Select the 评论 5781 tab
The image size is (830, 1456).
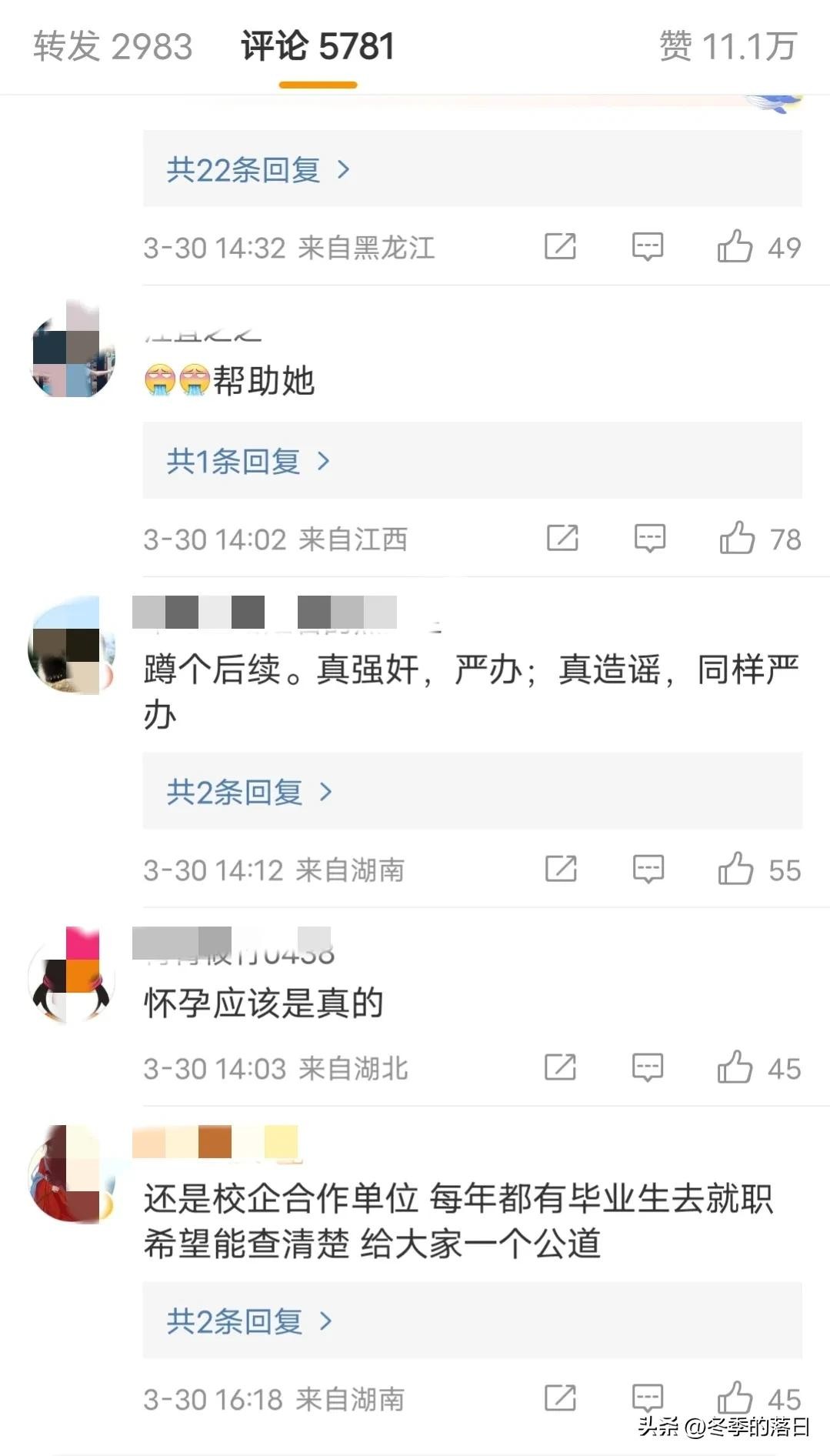317,47
